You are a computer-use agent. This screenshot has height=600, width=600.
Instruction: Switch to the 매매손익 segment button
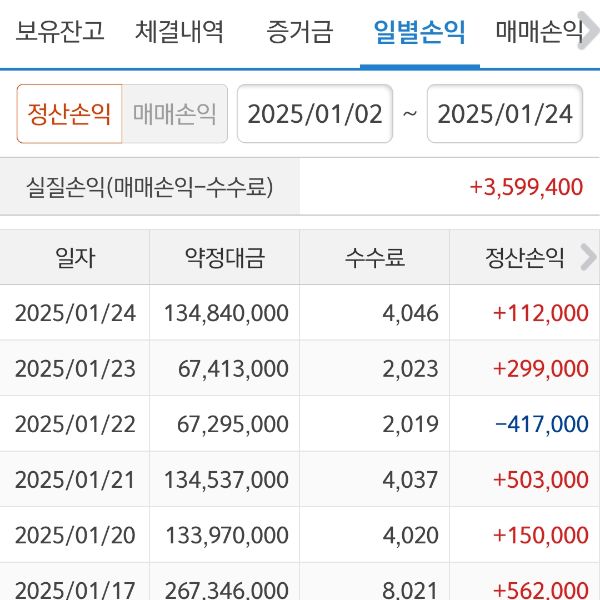(175, 114)
